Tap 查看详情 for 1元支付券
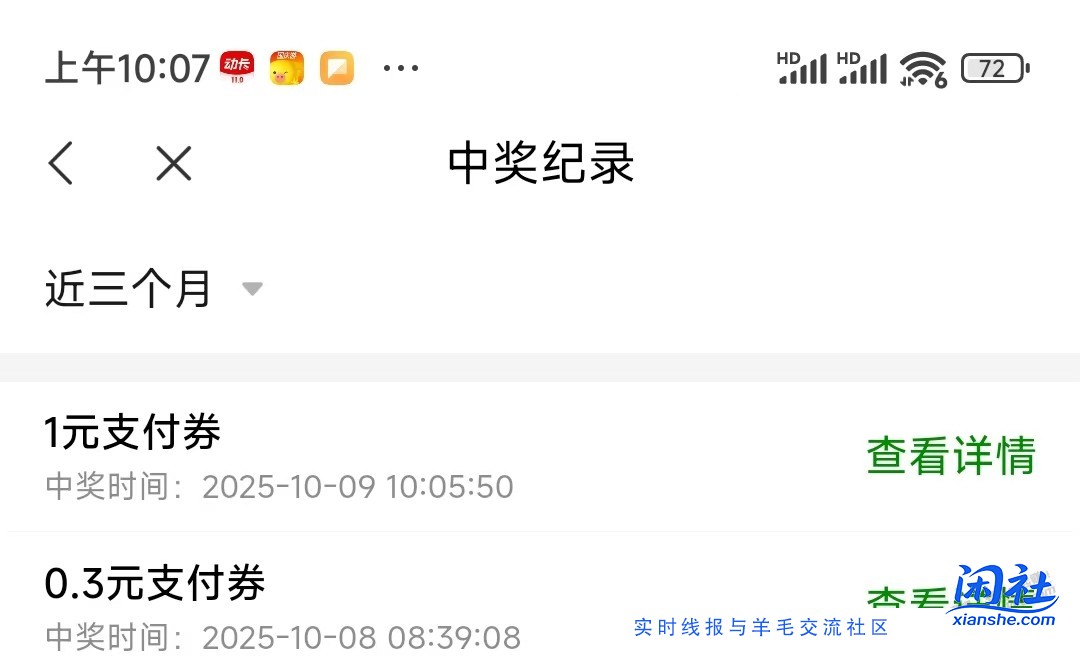 tap(950, 456)
